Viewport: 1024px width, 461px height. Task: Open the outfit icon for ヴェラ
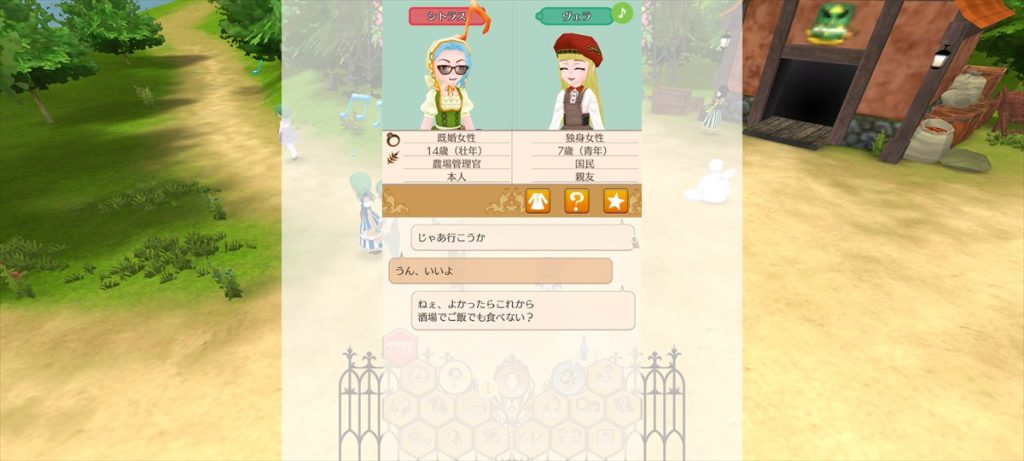[x=538, y=201]
